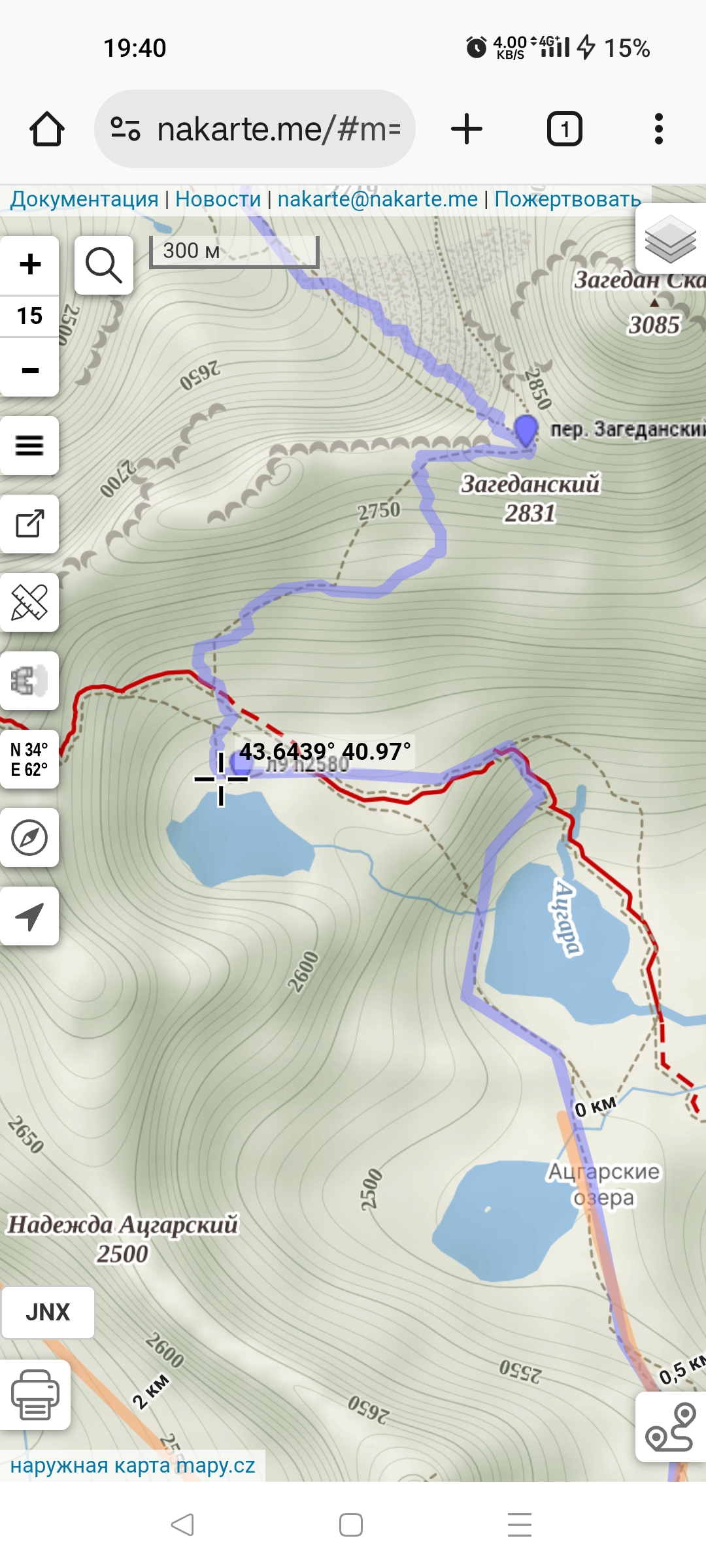Open the map place search
This screenshot has height=1568, width=706.
104,265
